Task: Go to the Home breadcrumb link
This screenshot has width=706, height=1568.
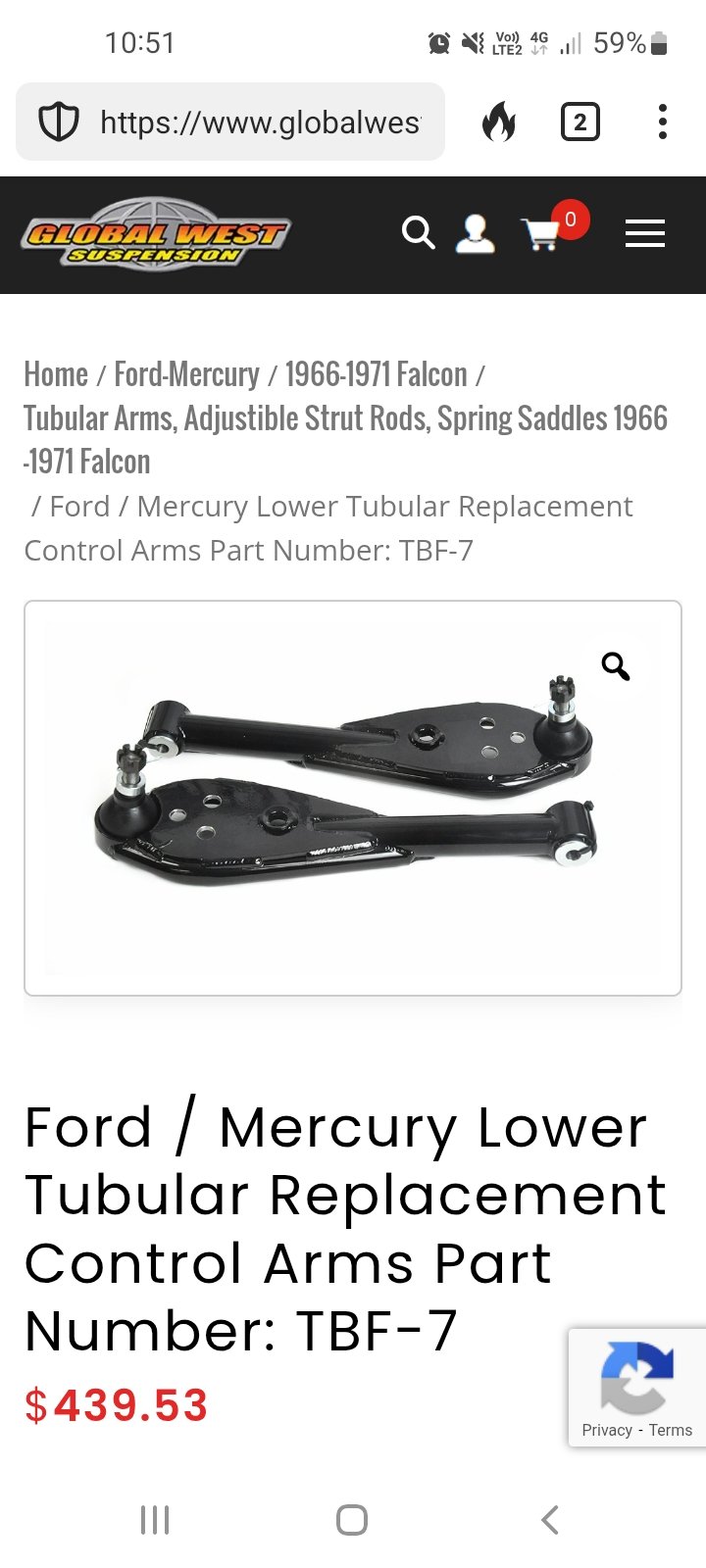Action: point(56,374)
